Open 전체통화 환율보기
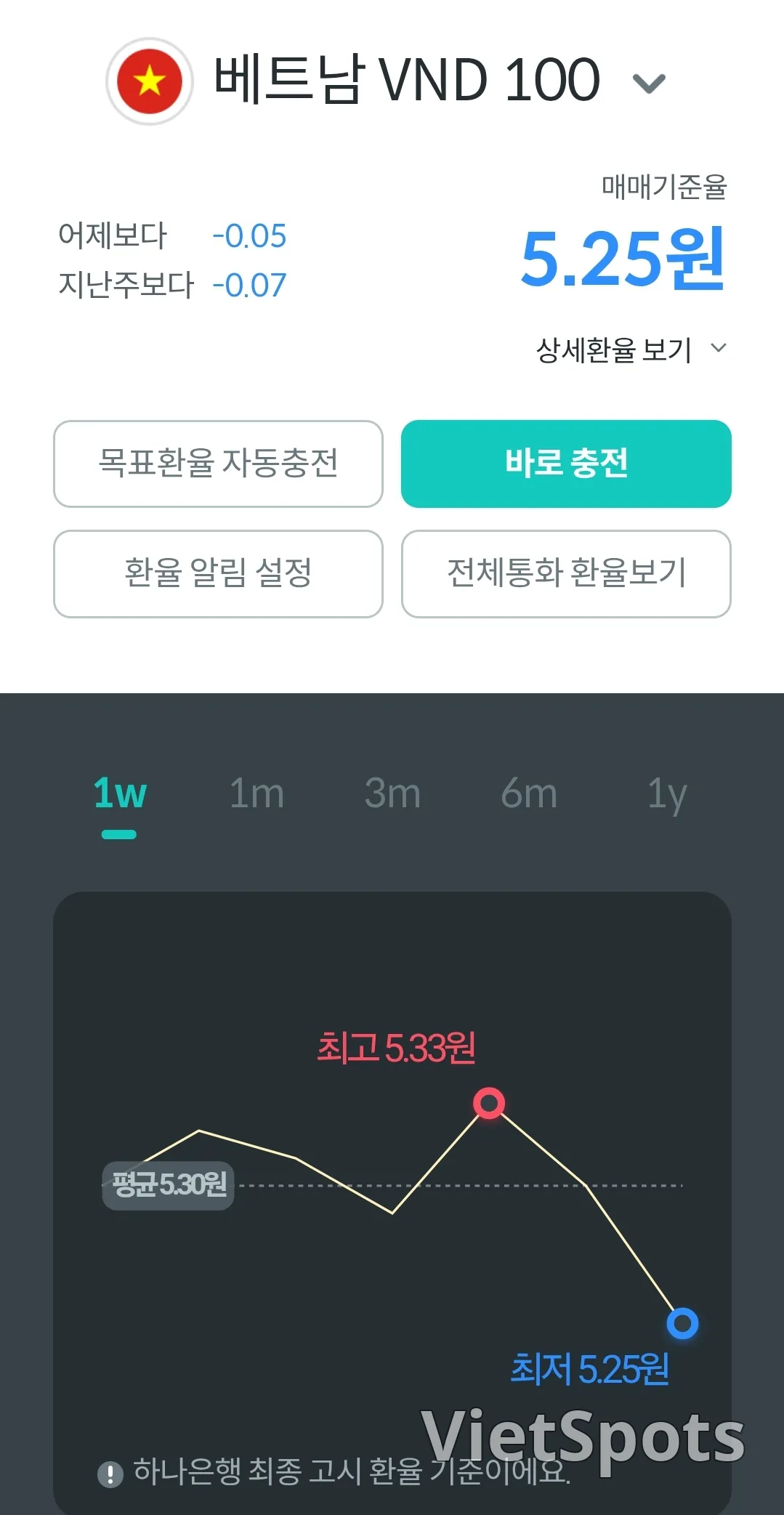This screenshot has width=784, height=1515. click(566, 573)
